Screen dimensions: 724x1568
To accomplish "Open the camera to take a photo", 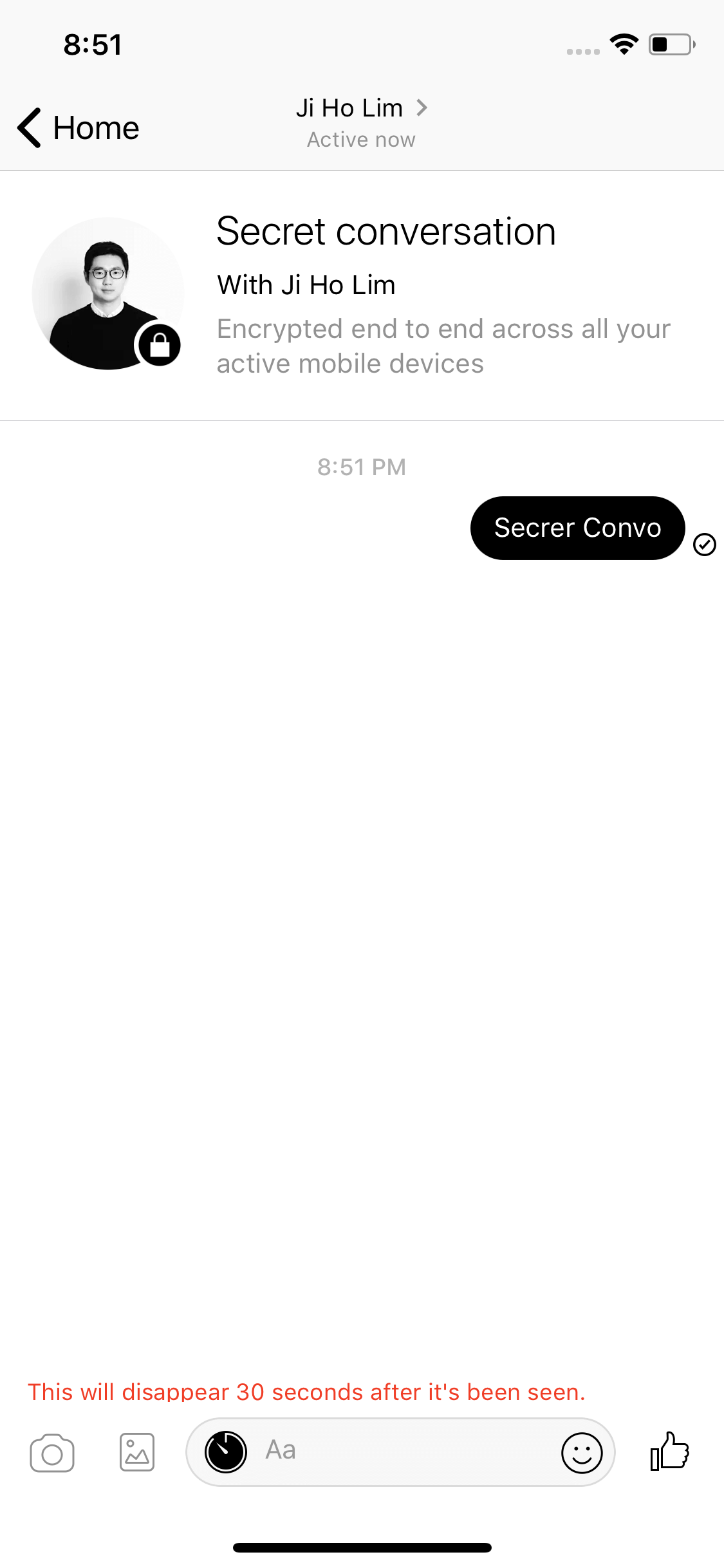I will pos(52,1453).
